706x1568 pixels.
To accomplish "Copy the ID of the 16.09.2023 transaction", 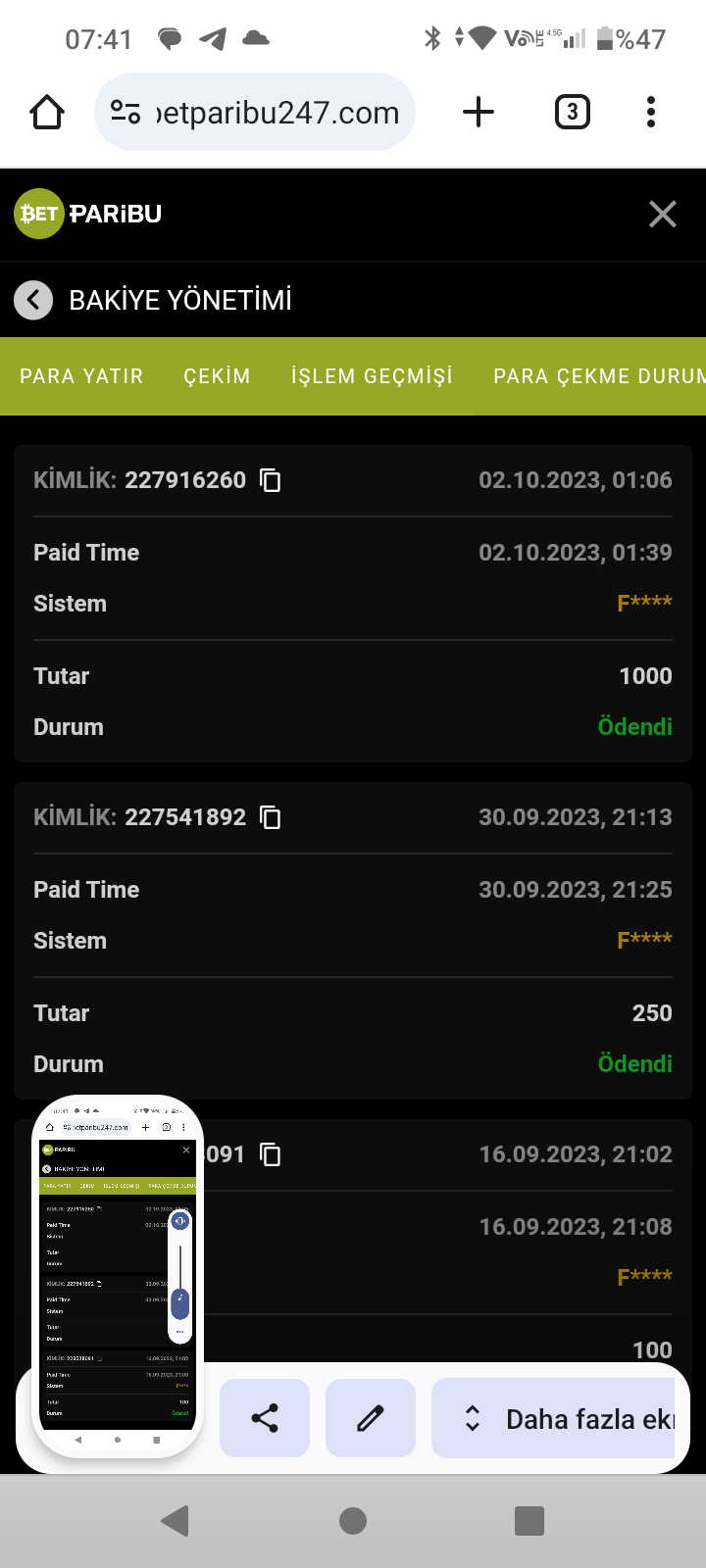I will pos(270,1154).
